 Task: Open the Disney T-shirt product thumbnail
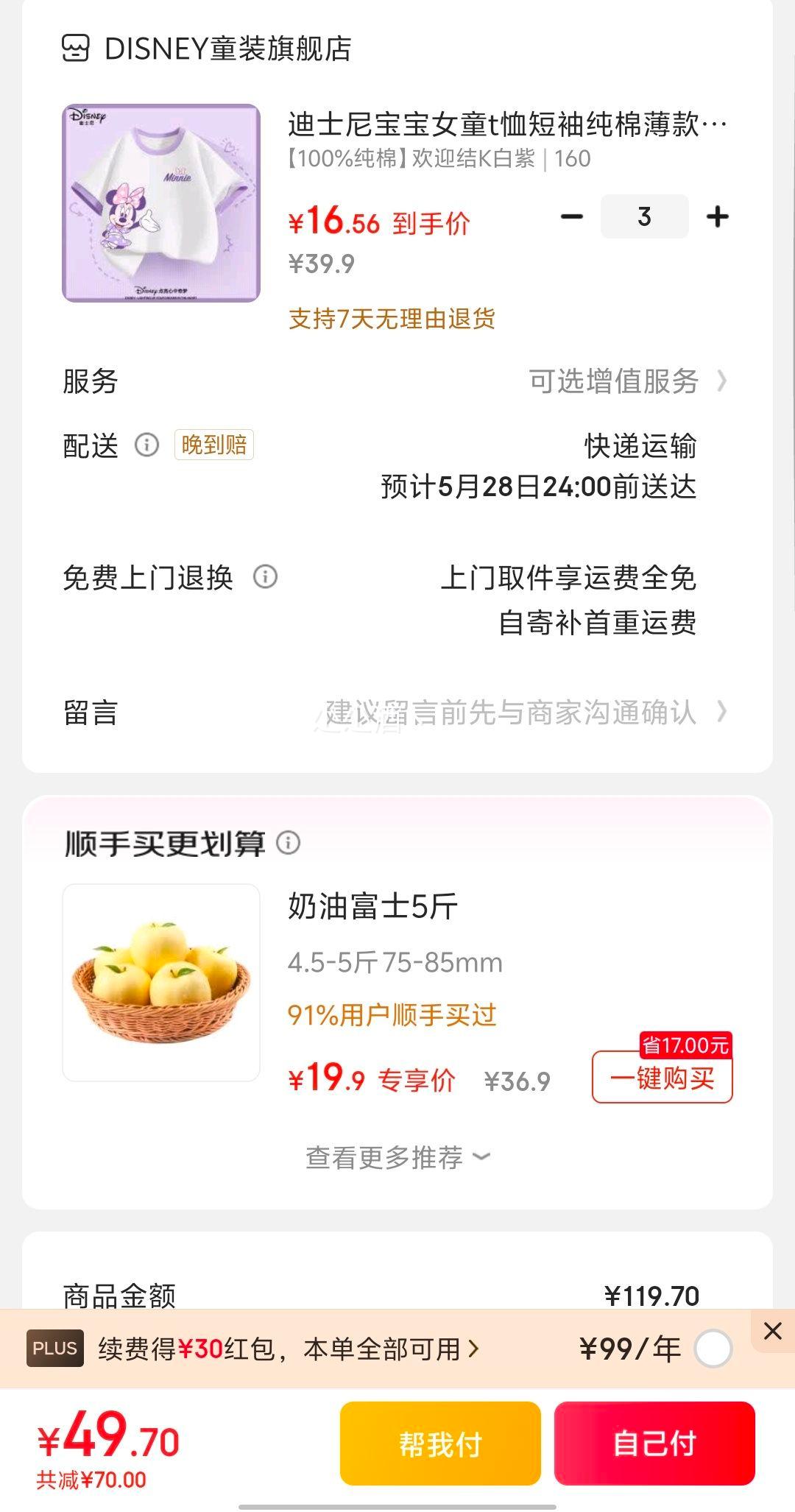pos(161,203)
